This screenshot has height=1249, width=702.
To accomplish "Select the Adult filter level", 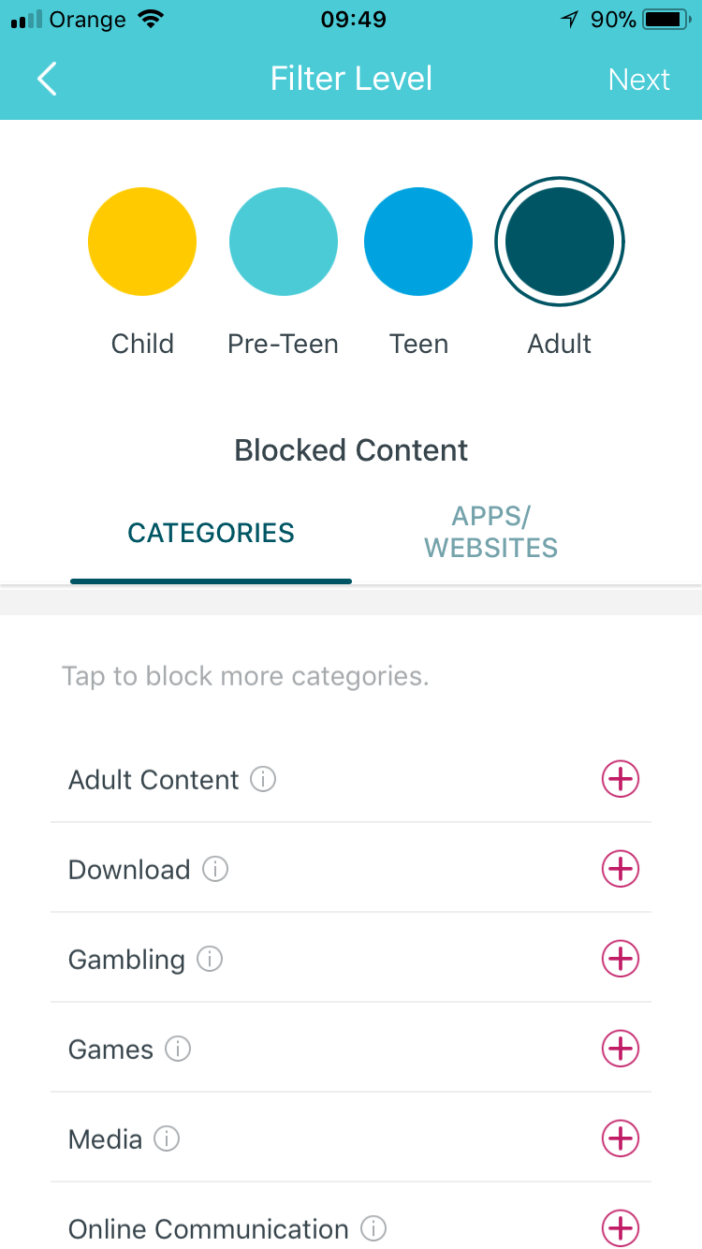I will click(559, 242).
